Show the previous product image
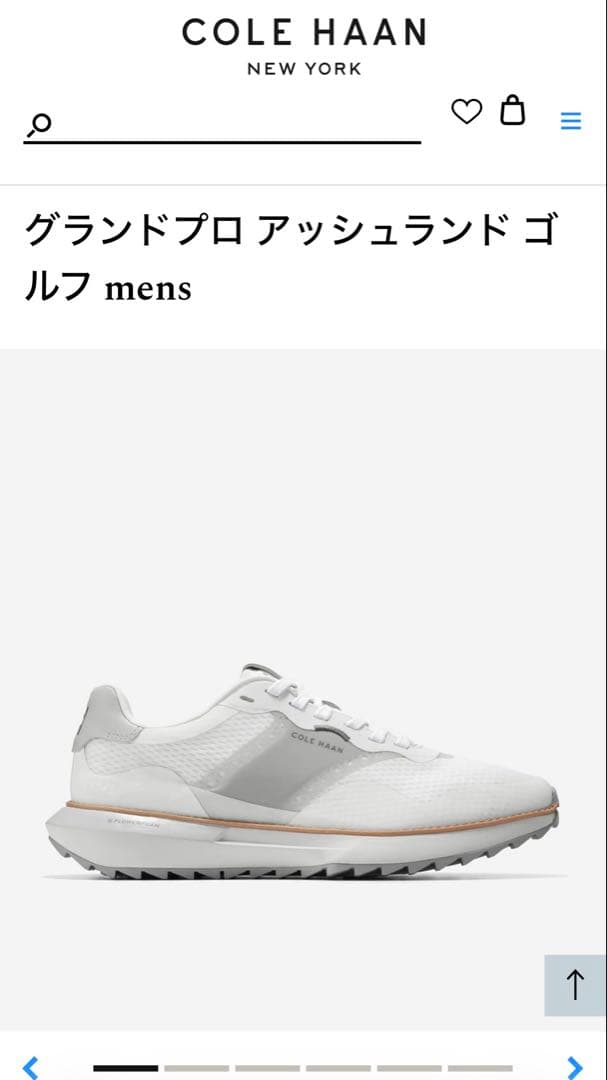Screen dimensions: 607x1080 click(x=30, y=1067)
